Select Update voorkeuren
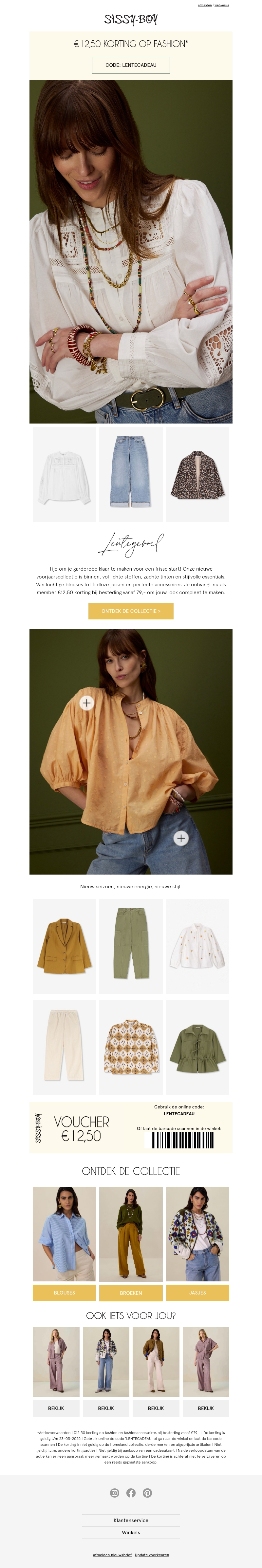Viewport: 262px width, 1568px height. pos(152,1555)
